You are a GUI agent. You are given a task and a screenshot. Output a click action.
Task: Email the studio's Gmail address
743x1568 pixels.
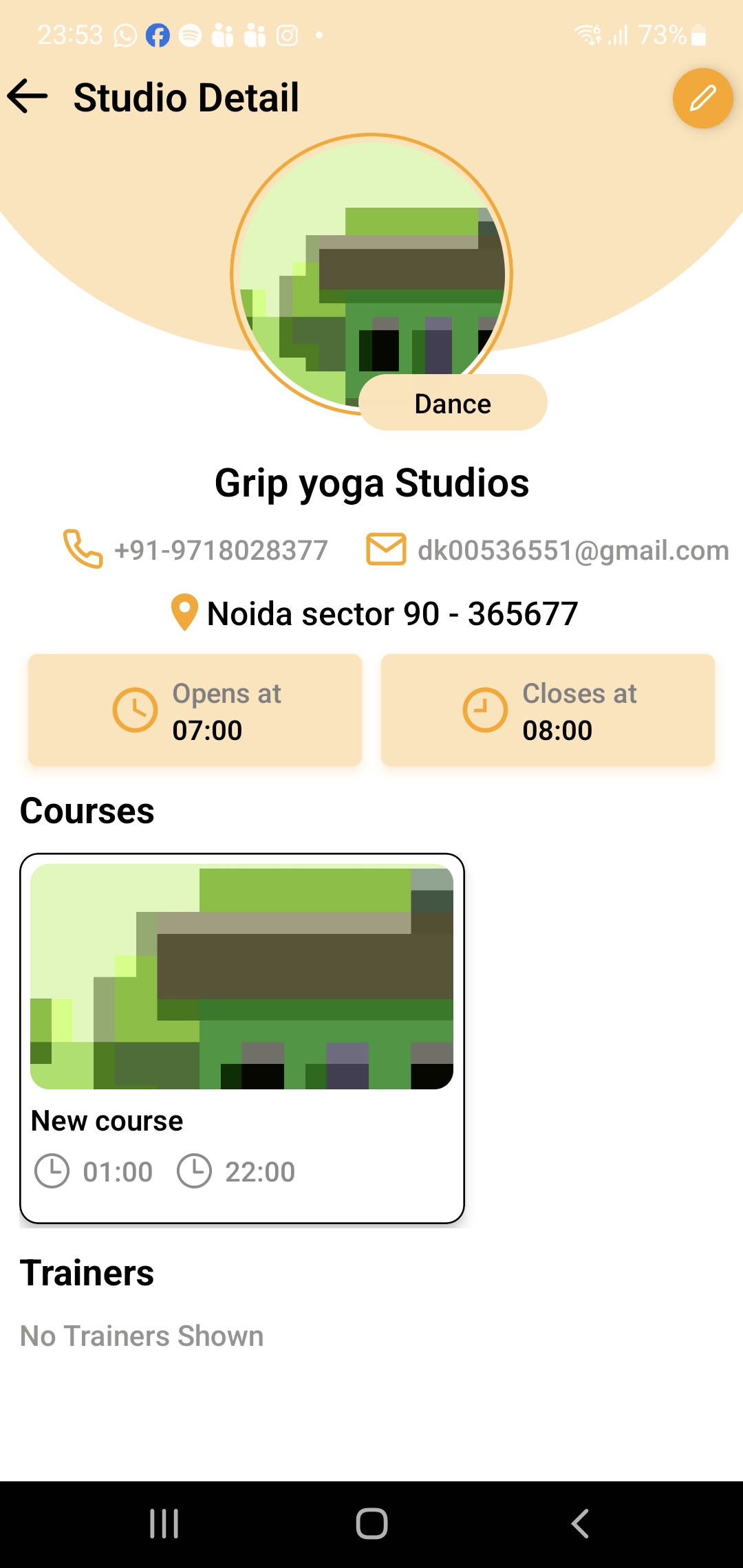pyautogui.click(x=572, y=550)
